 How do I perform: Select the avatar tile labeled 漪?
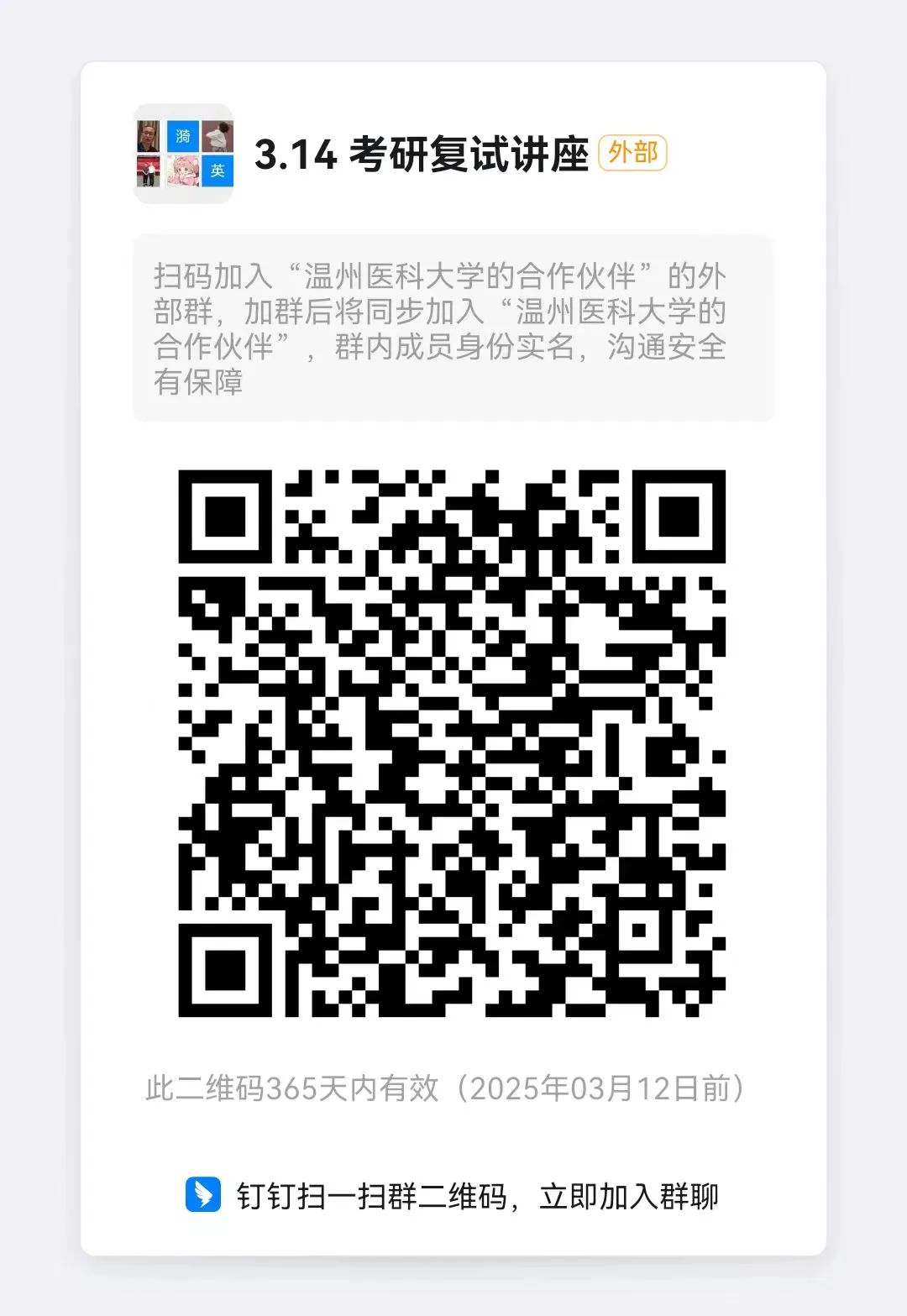183,136
